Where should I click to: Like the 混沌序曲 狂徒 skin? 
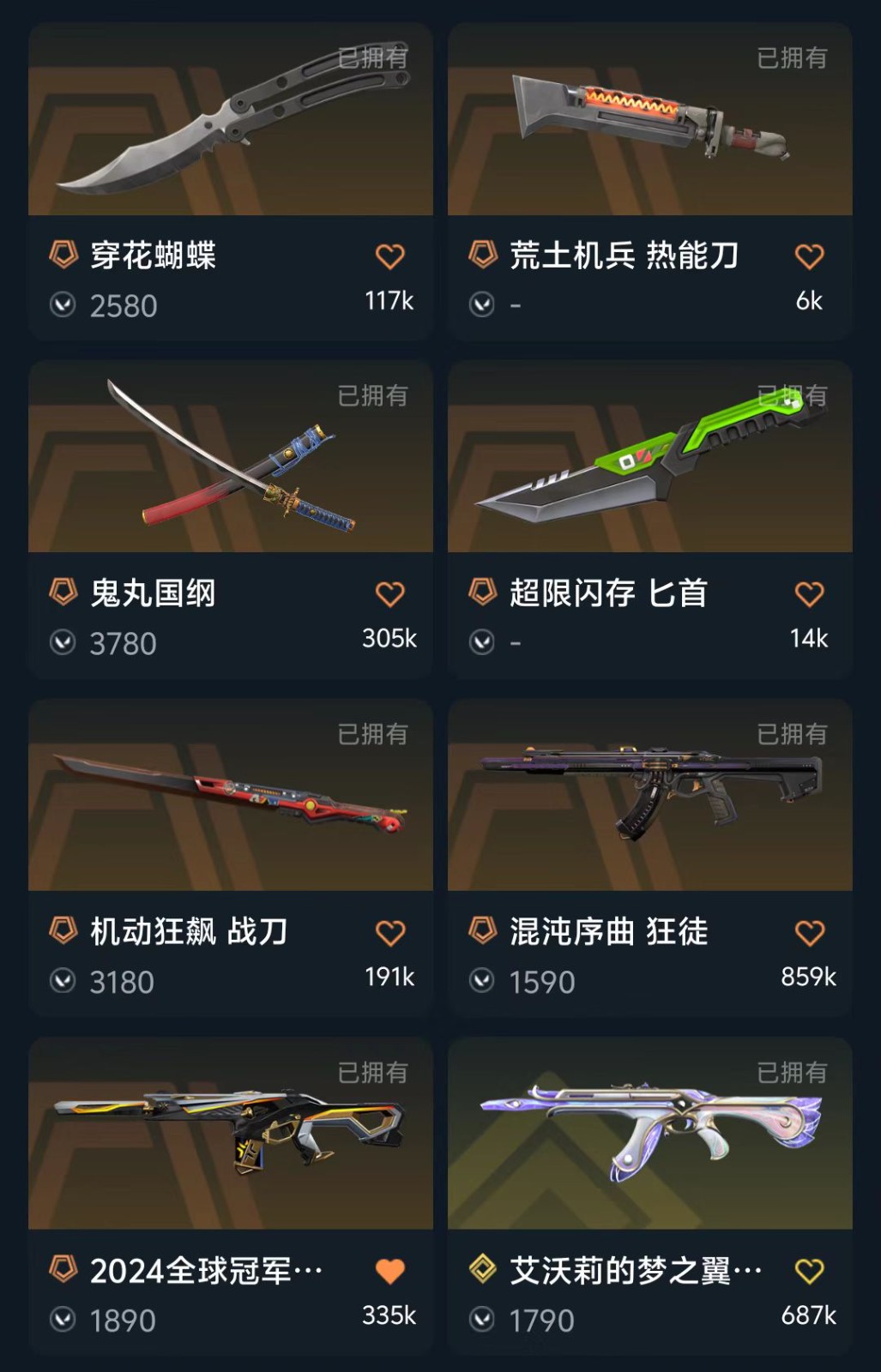click(809, 933)
